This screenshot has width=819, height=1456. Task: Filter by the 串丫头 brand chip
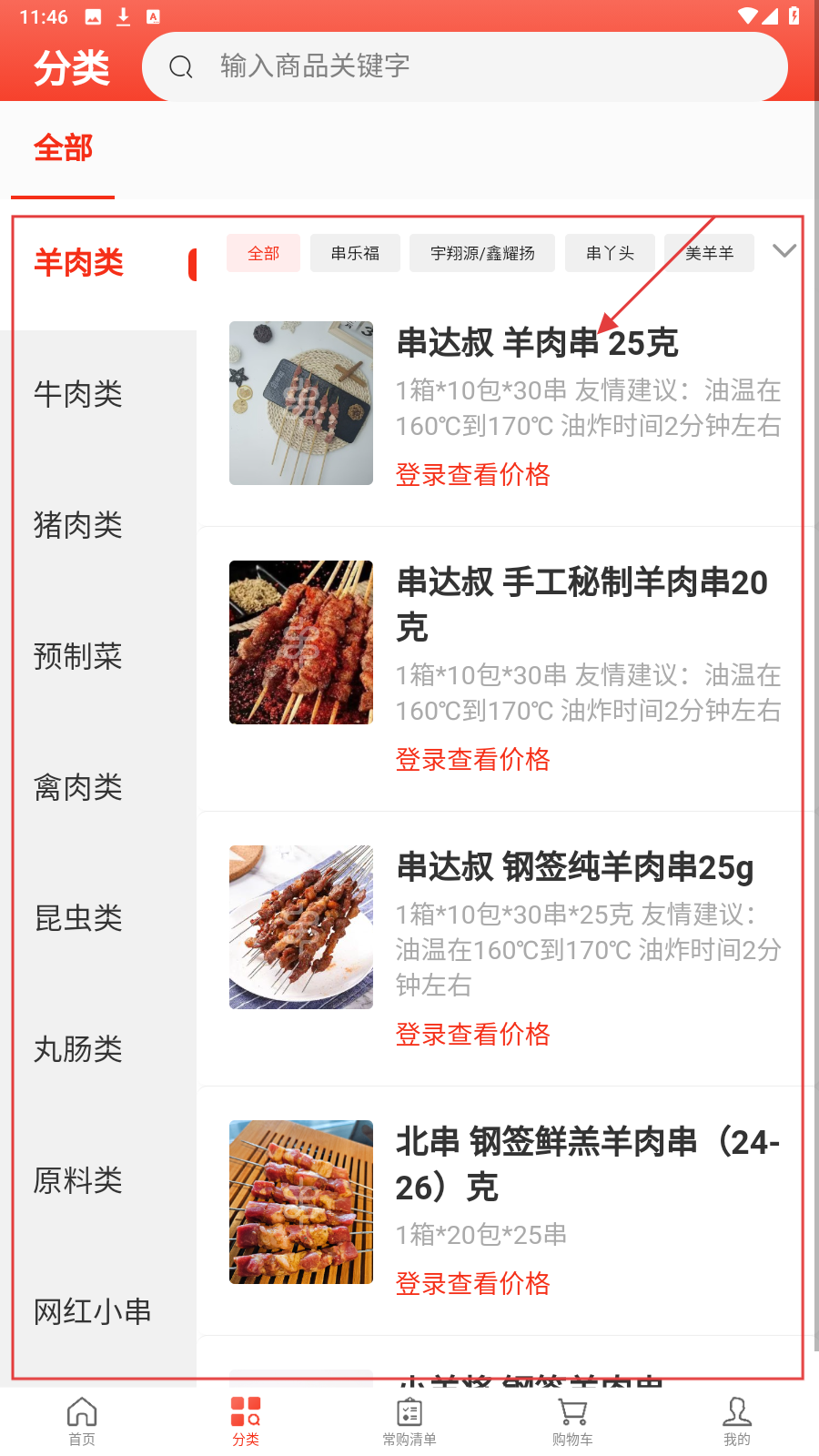(x=610, y=253)
